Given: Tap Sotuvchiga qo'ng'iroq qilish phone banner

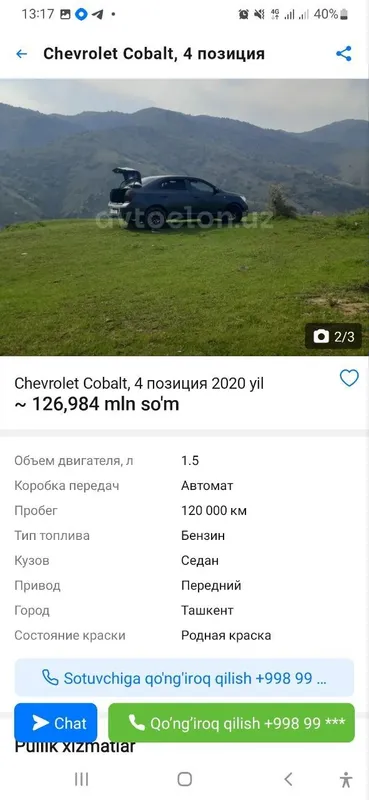Looking at the screenshot, I should click(184, 678).
